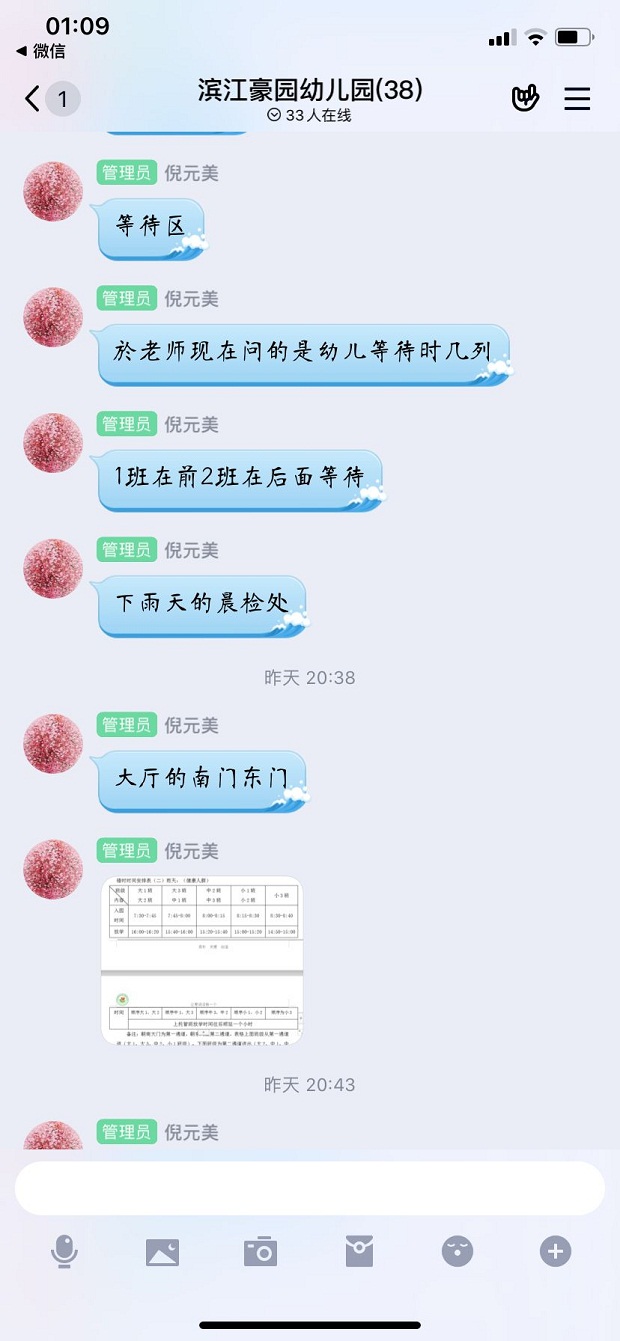Open 倪元美's avatar beside 等待区 message
The width and height of the screenshot is (620, 1341).
pos(52,191)
